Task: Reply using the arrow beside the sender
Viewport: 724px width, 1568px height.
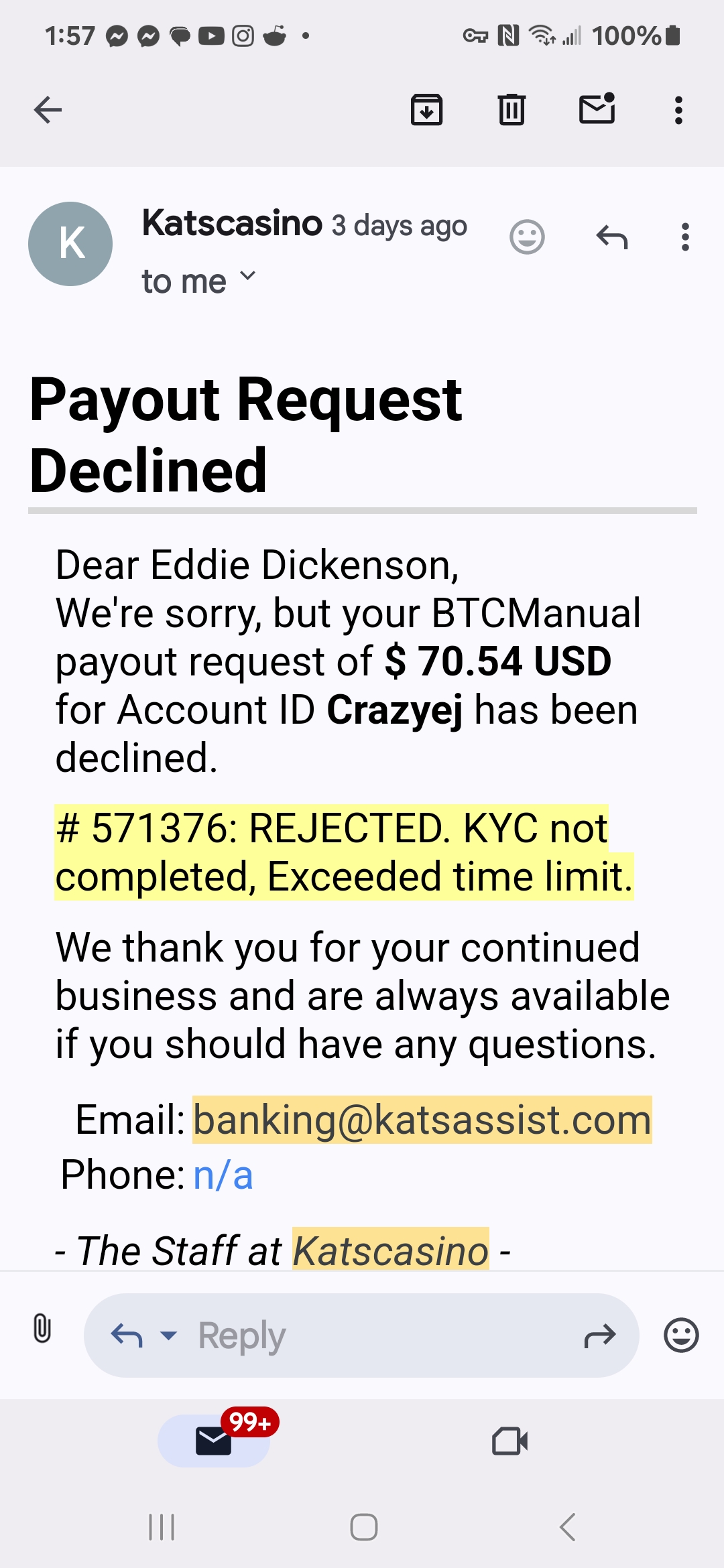Action: coord(612,237)
